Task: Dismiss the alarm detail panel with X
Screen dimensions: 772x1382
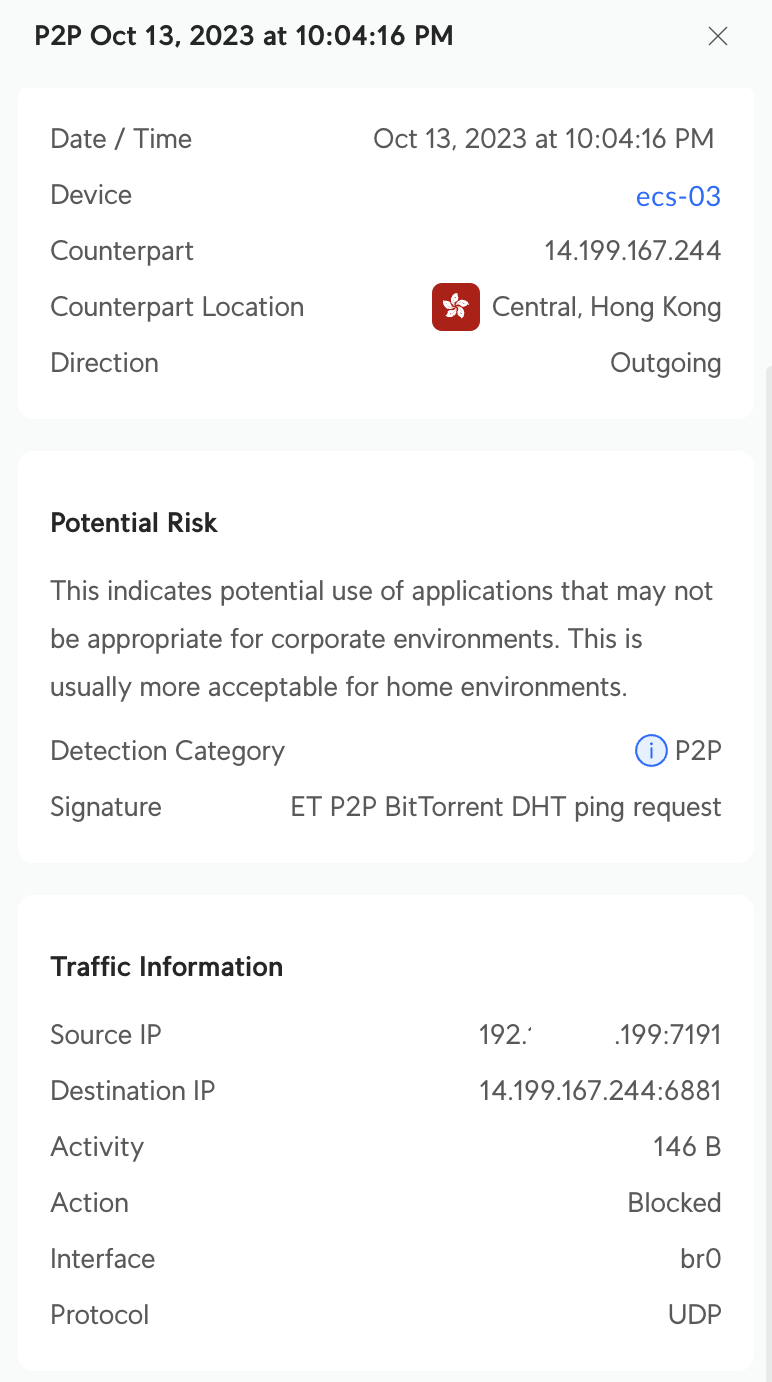Action: pyautogui.click(x=718, y=36)
